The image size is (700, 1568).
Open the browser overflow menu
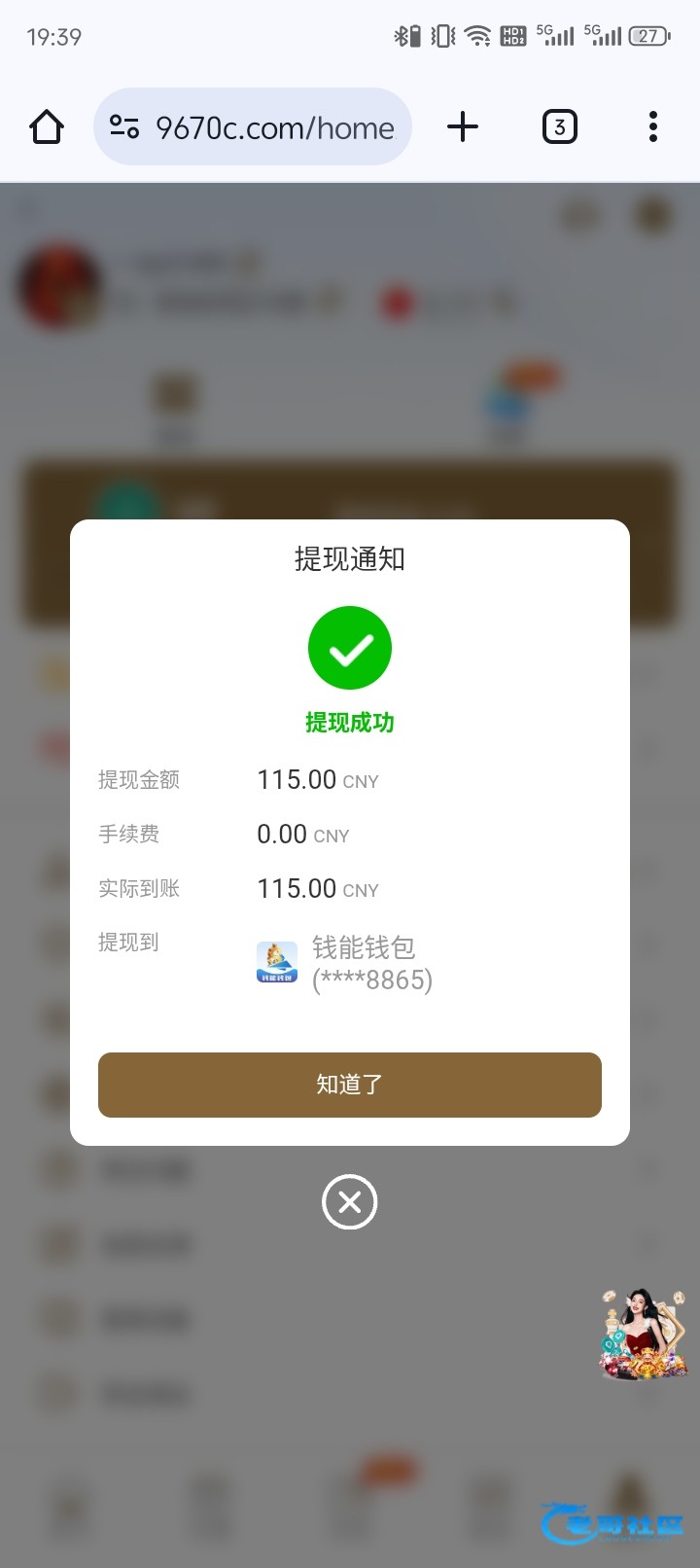pos(652,126)
